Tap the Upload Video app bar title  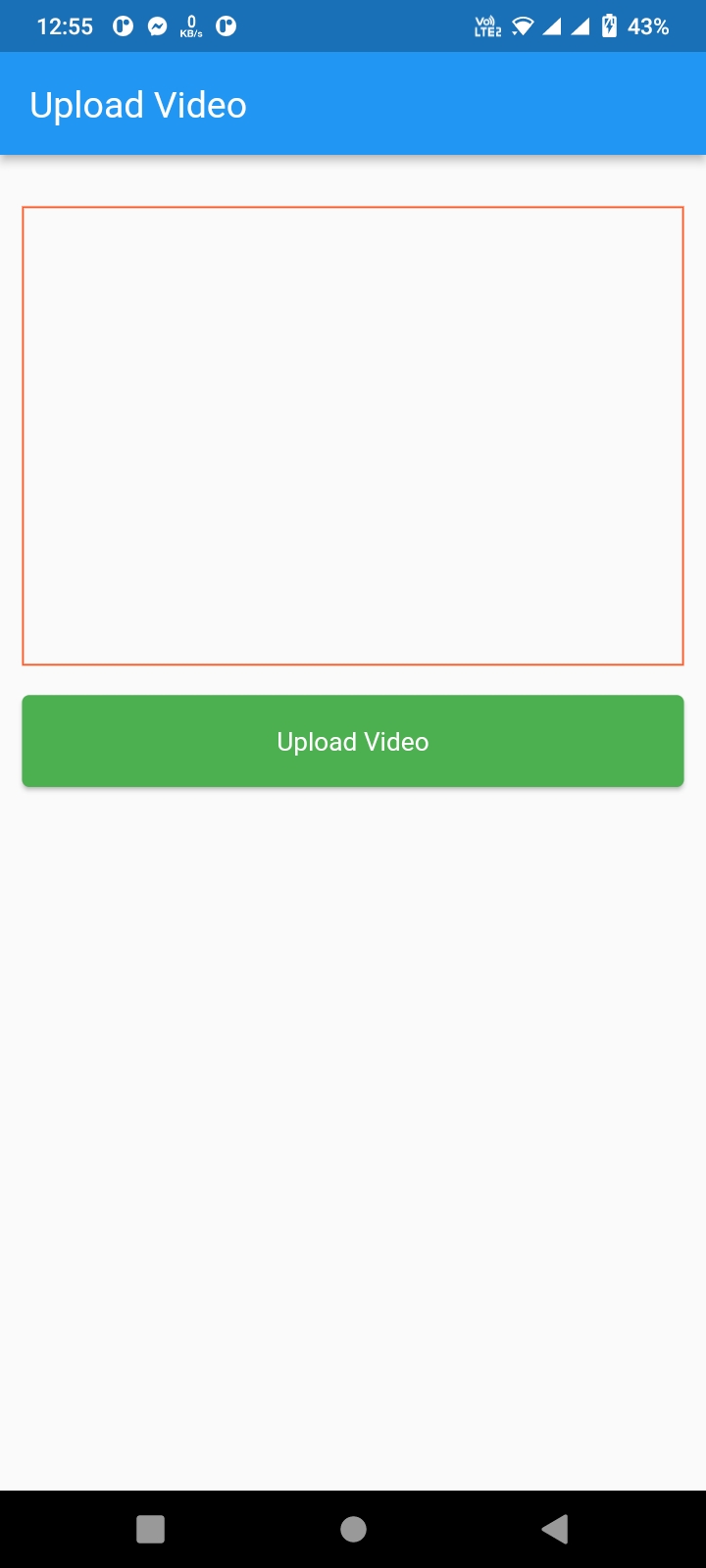(138, 103)
